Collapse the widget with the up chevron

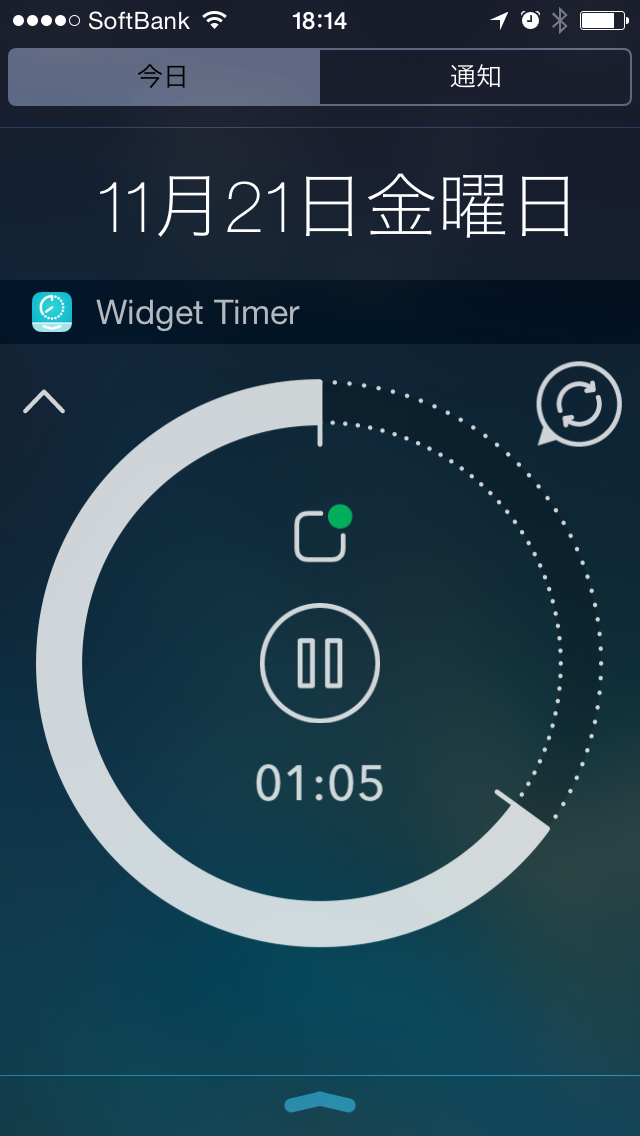click(x=44, y=401)
